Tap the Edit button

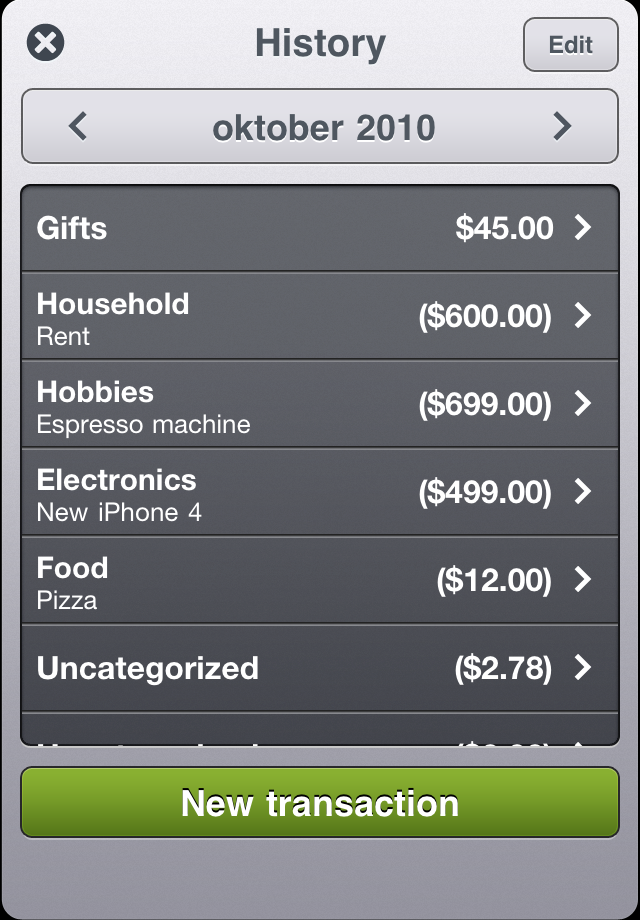click(x=570, y=45)
